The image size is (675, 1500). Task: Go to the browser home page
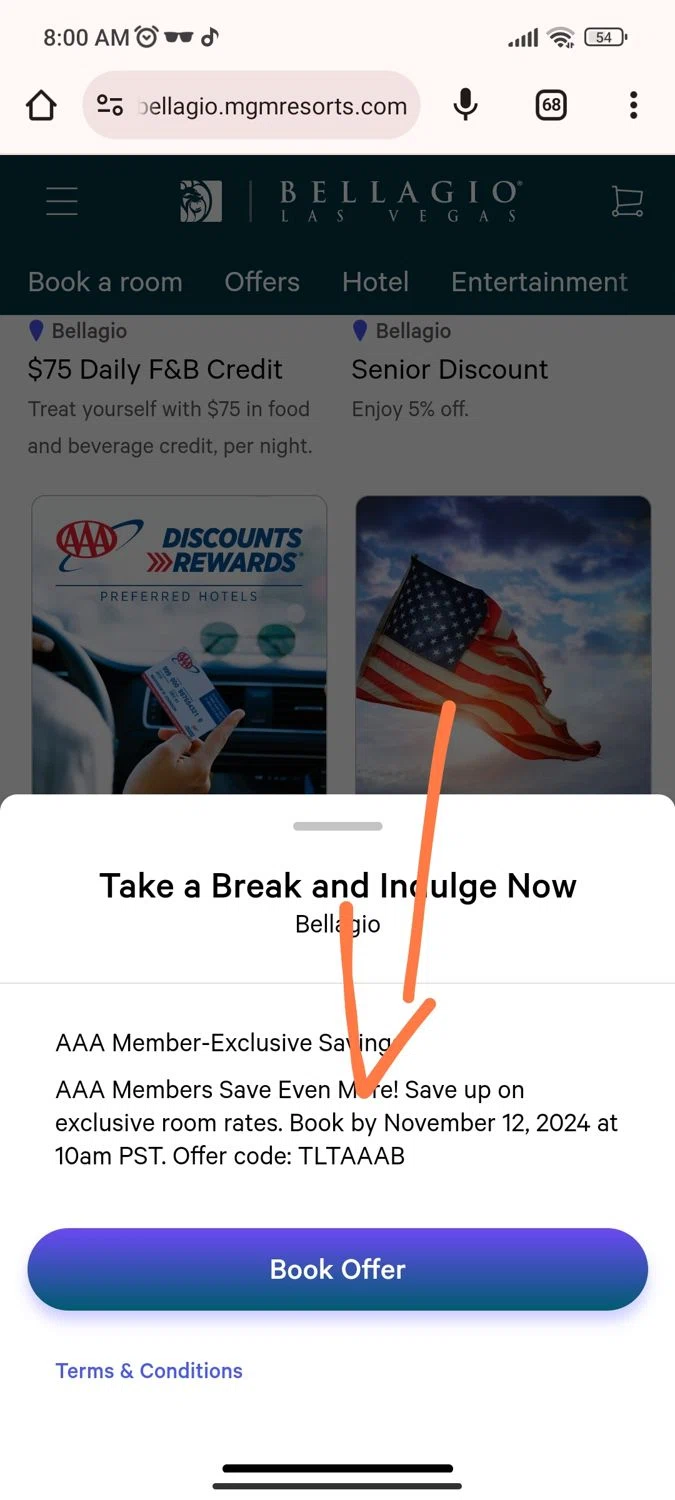41,105
